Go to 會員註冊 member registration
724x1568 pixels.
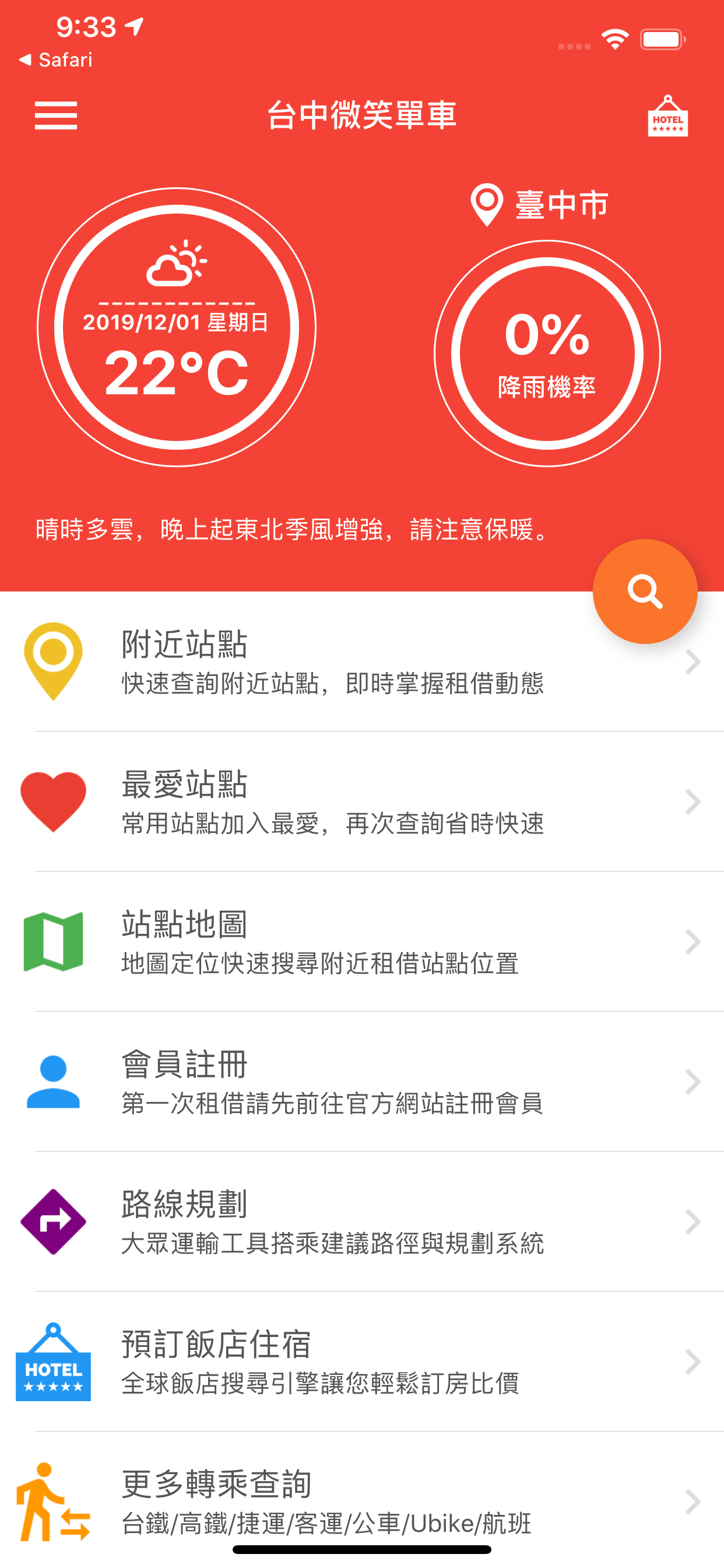(x=362, y=1081)
